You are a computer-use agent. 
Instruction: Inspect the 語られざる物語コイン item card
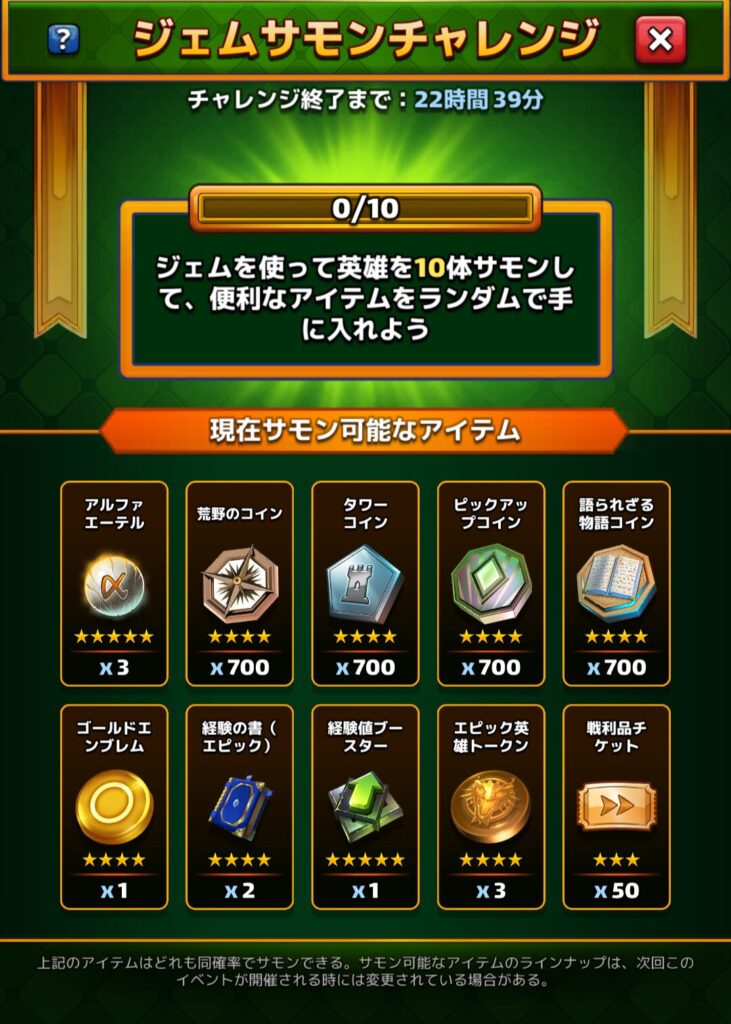click(x=616, y=583)
